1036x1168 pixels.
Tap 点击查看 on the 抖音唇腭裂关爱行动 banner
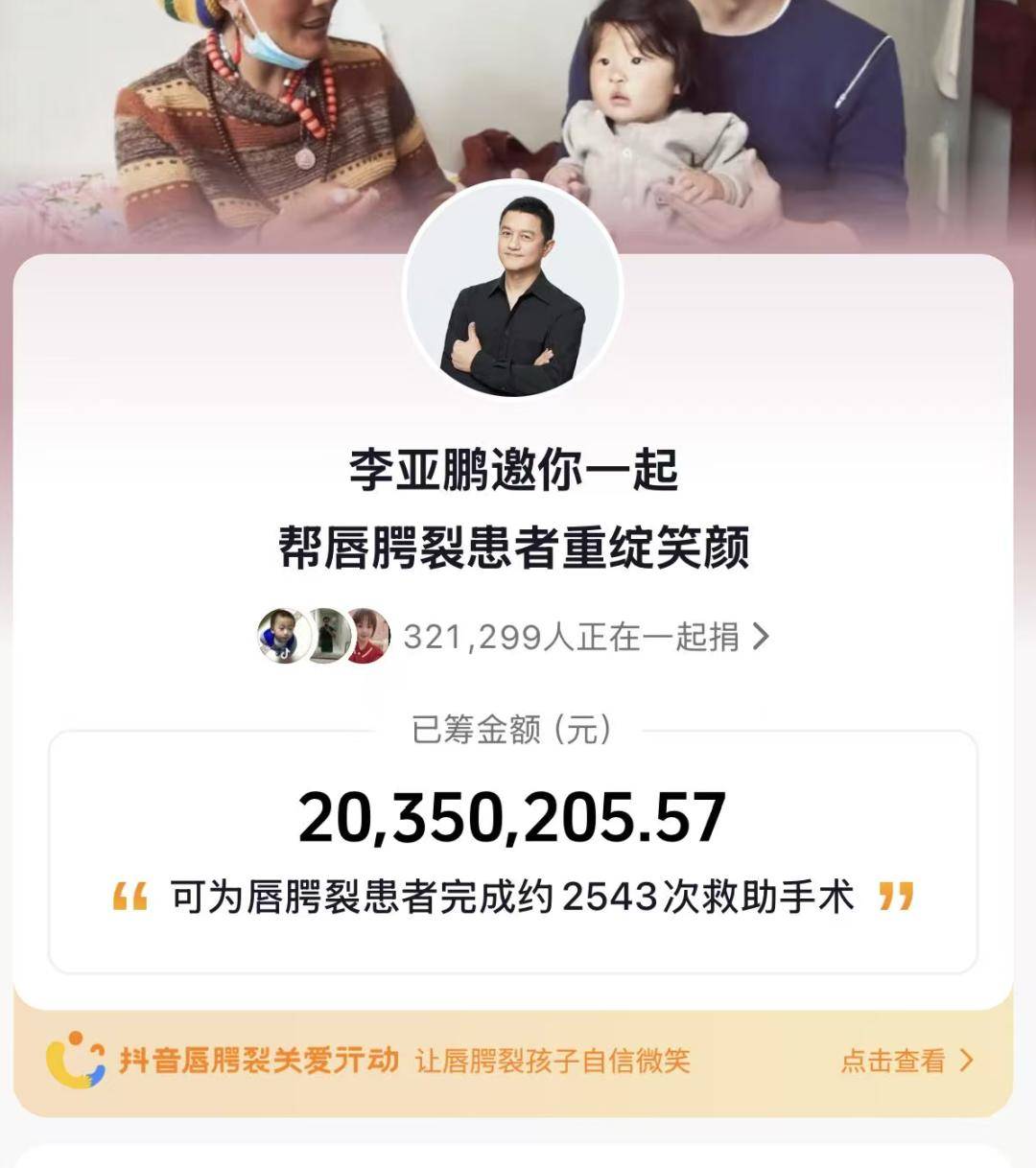(906, 1061)
